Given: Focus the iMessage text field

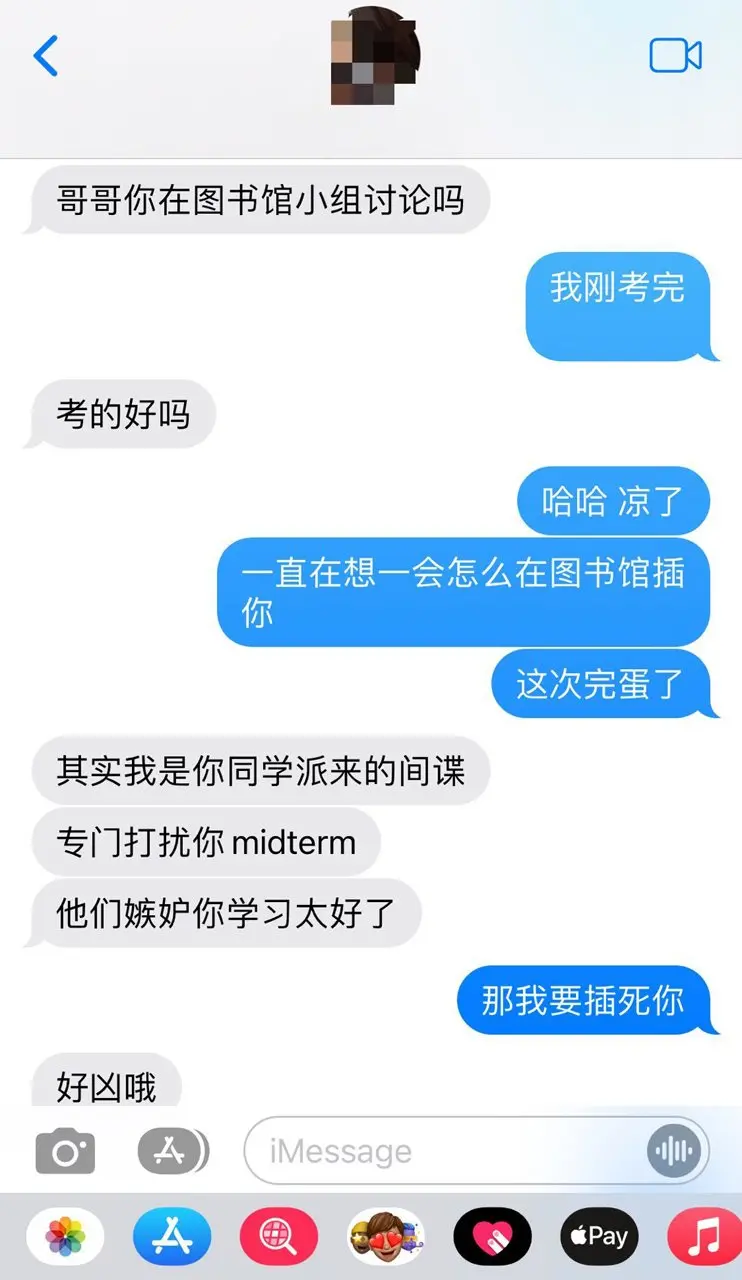Looking at the screenshot, I should [x=440, y=1152].
